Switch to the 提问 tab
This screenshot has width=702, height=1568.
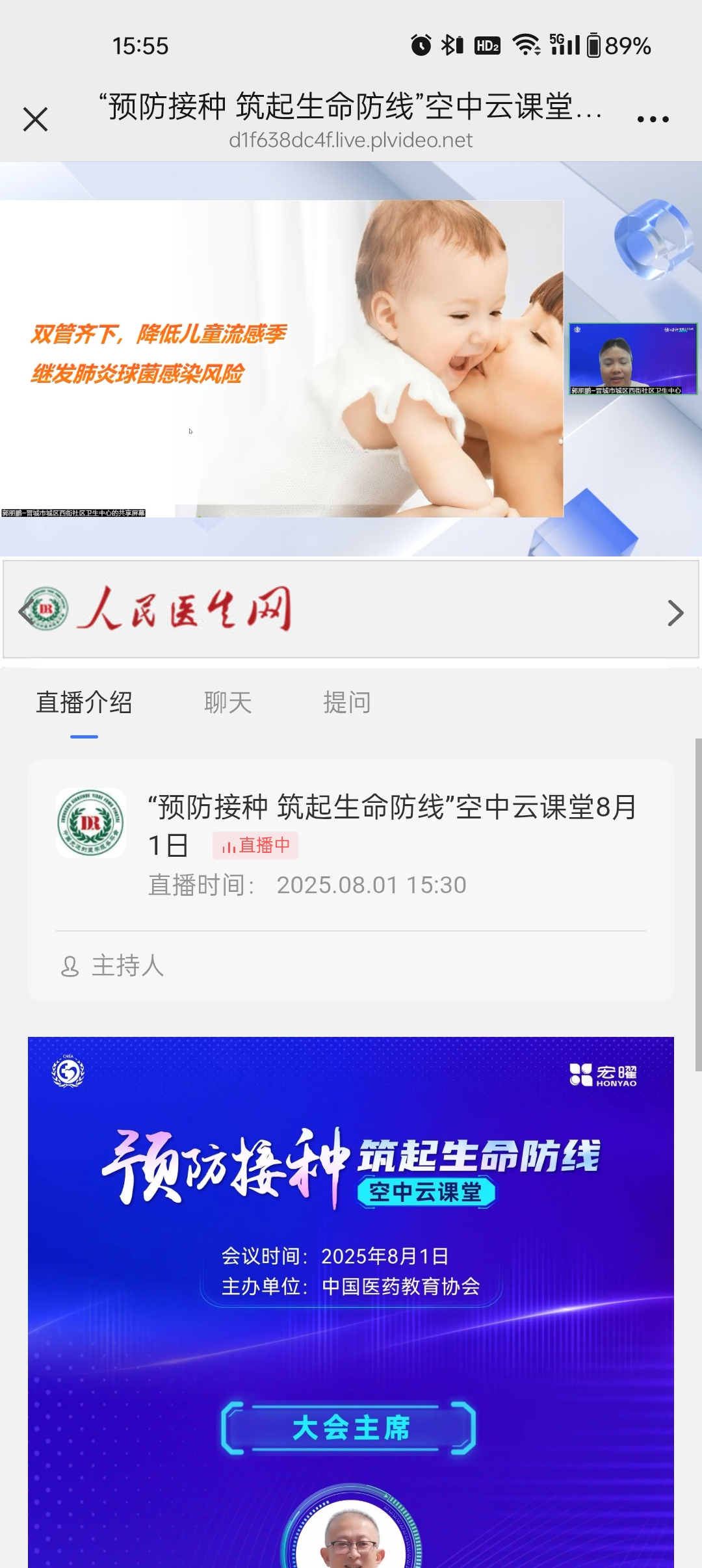coord(346,703)
